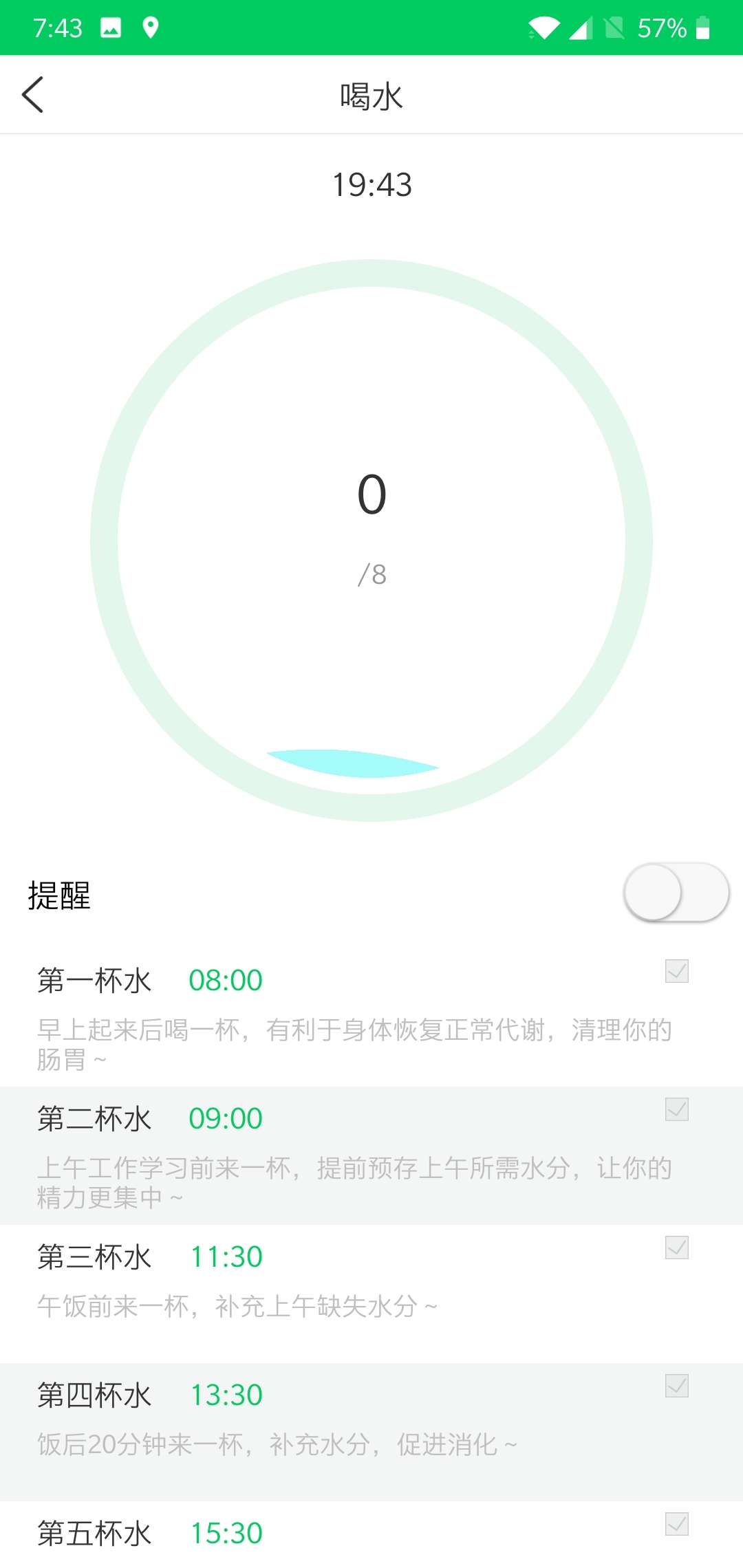This screenshot has width=743, height=1568.
Task: Tap the 喝水 title in the header
Action: (x=371, y=95)
